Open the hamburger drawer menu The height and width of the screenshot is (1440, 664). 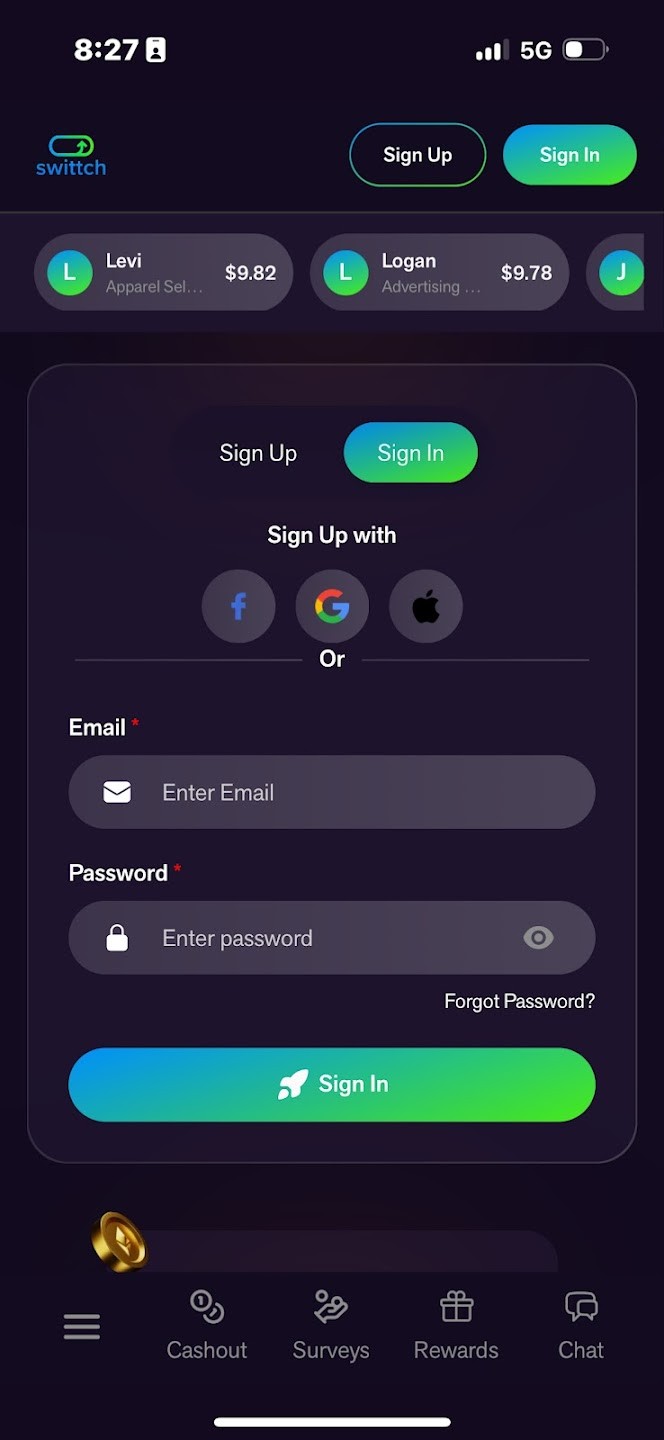[x=82, y=1327]
